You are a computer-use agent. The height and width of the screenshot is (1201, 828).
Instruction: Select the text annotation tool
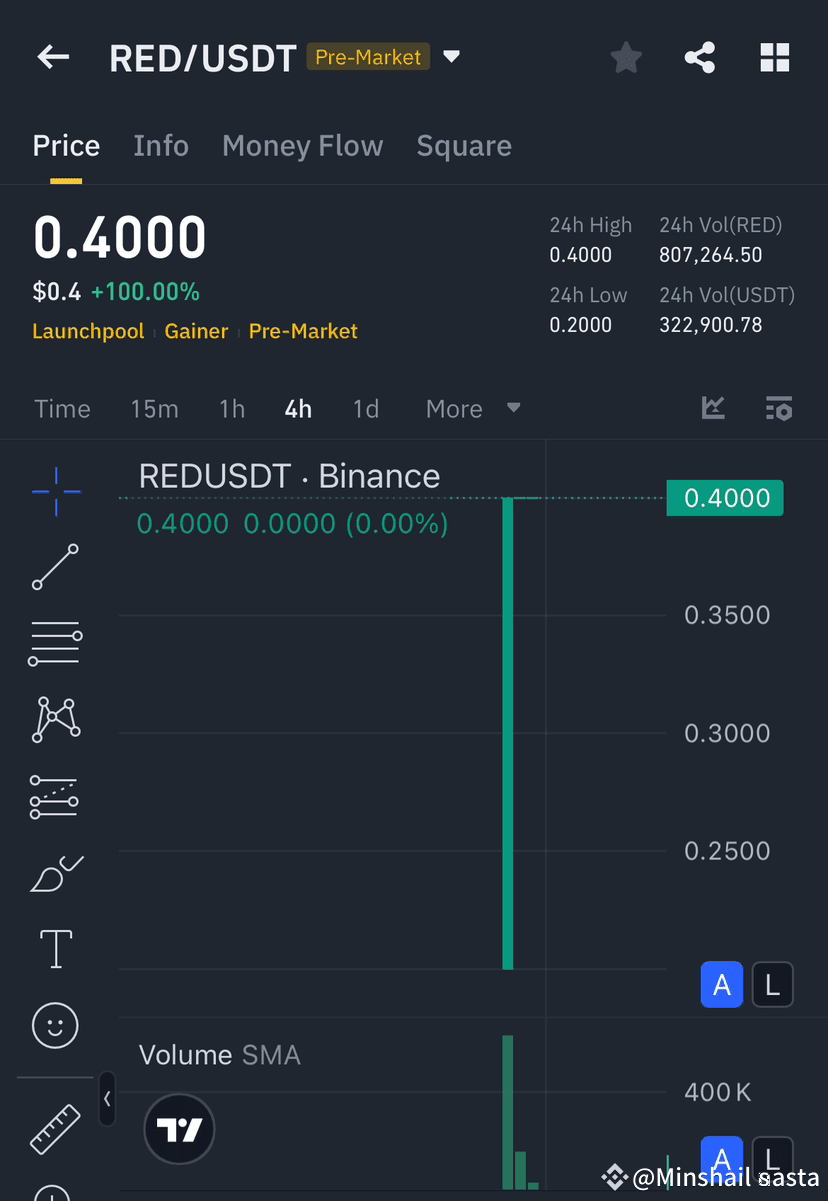coord(55,948)
